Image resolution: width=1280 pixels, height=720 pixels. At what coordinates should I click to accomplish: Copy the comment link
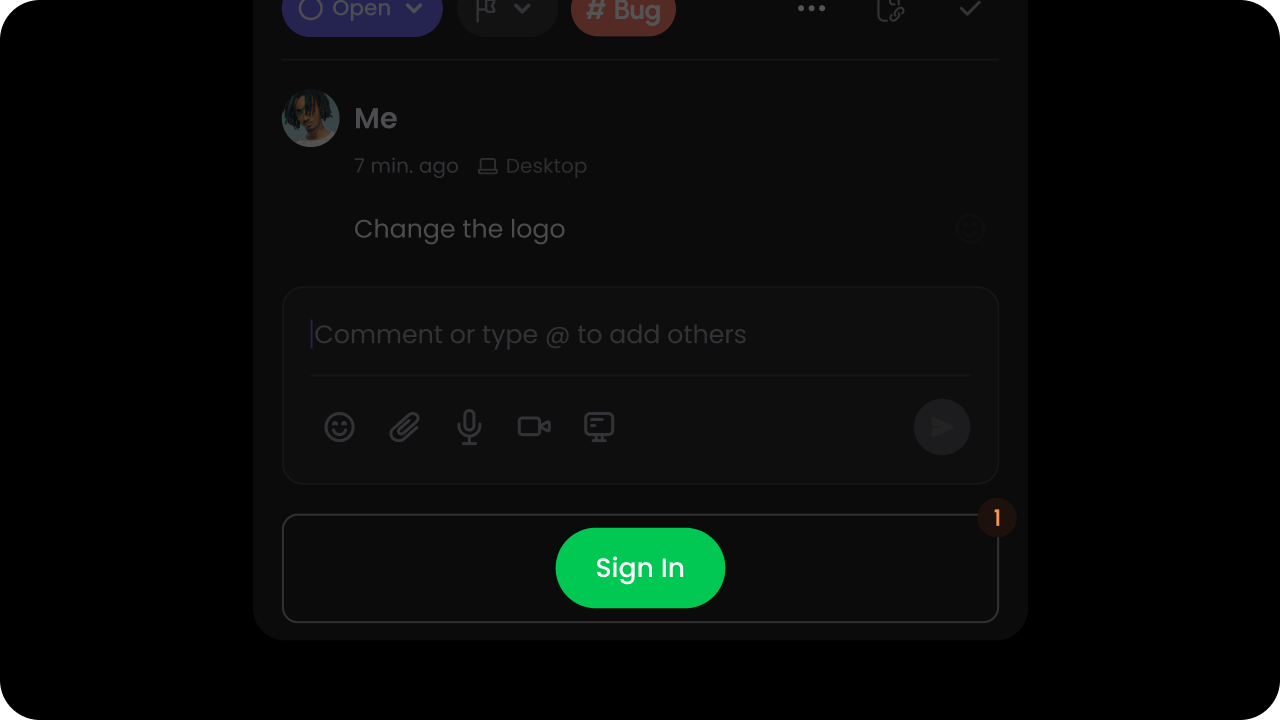890,11
